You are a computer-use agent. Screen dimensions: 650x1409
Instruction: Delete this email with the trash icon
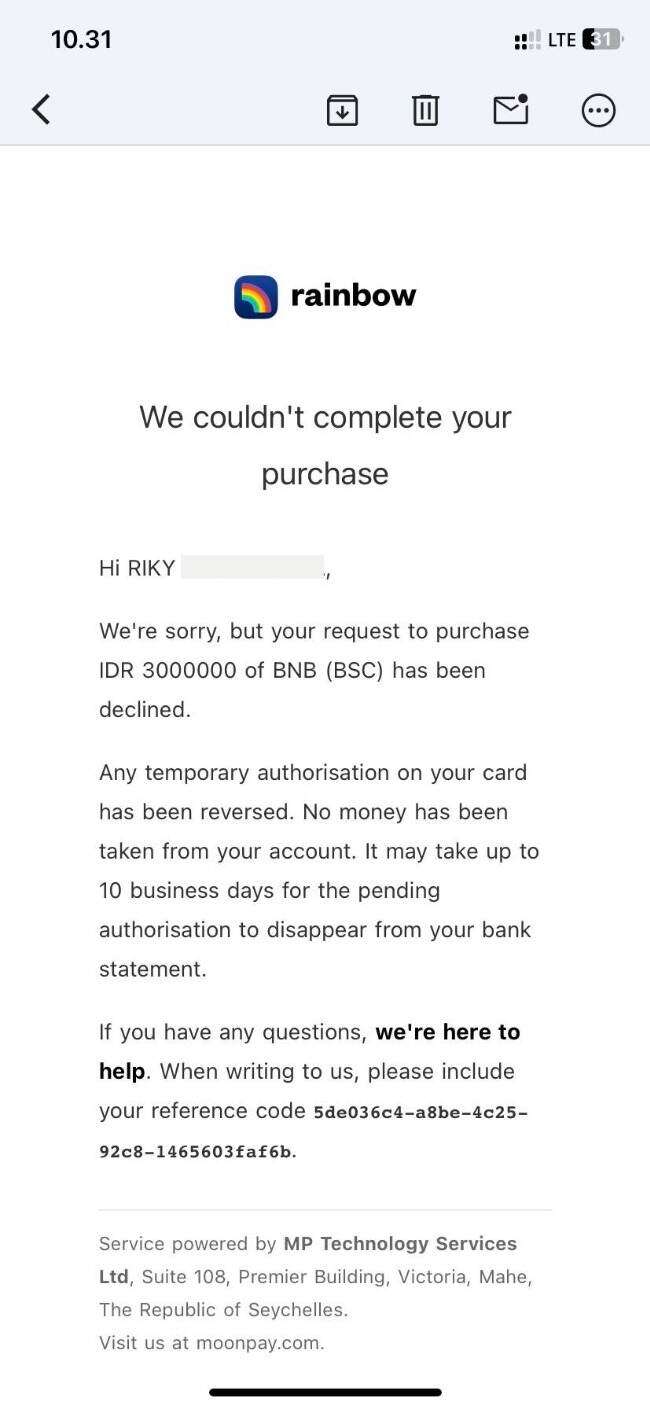pos(425,110)
